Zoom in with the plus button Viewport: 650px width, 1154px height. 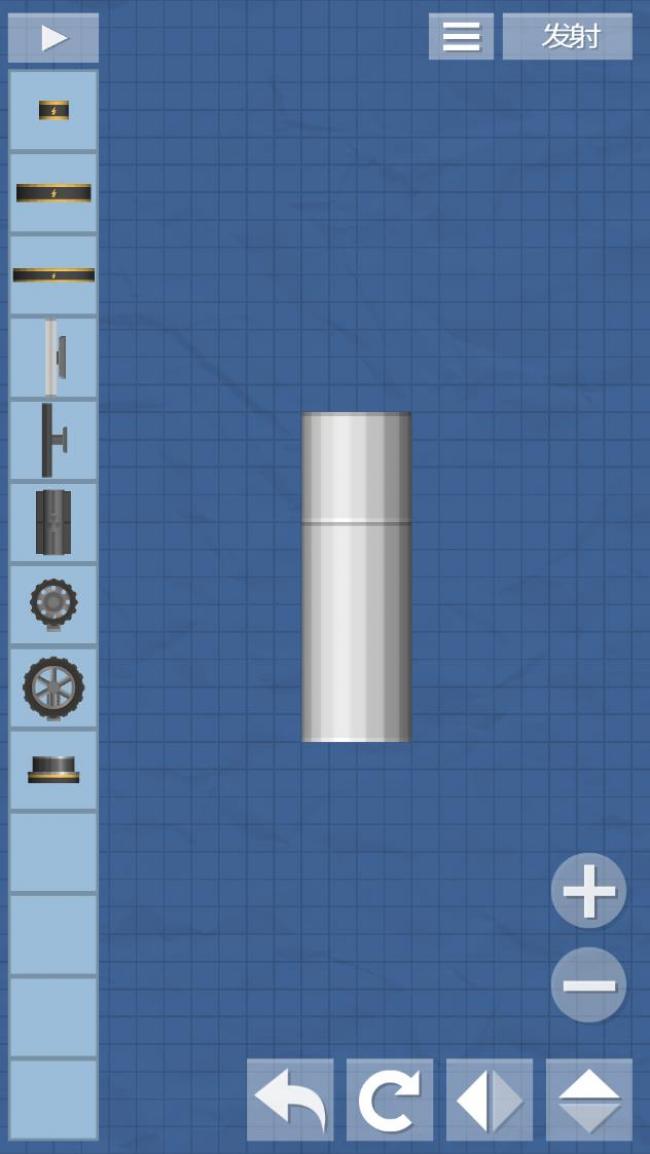click(589, 891)
